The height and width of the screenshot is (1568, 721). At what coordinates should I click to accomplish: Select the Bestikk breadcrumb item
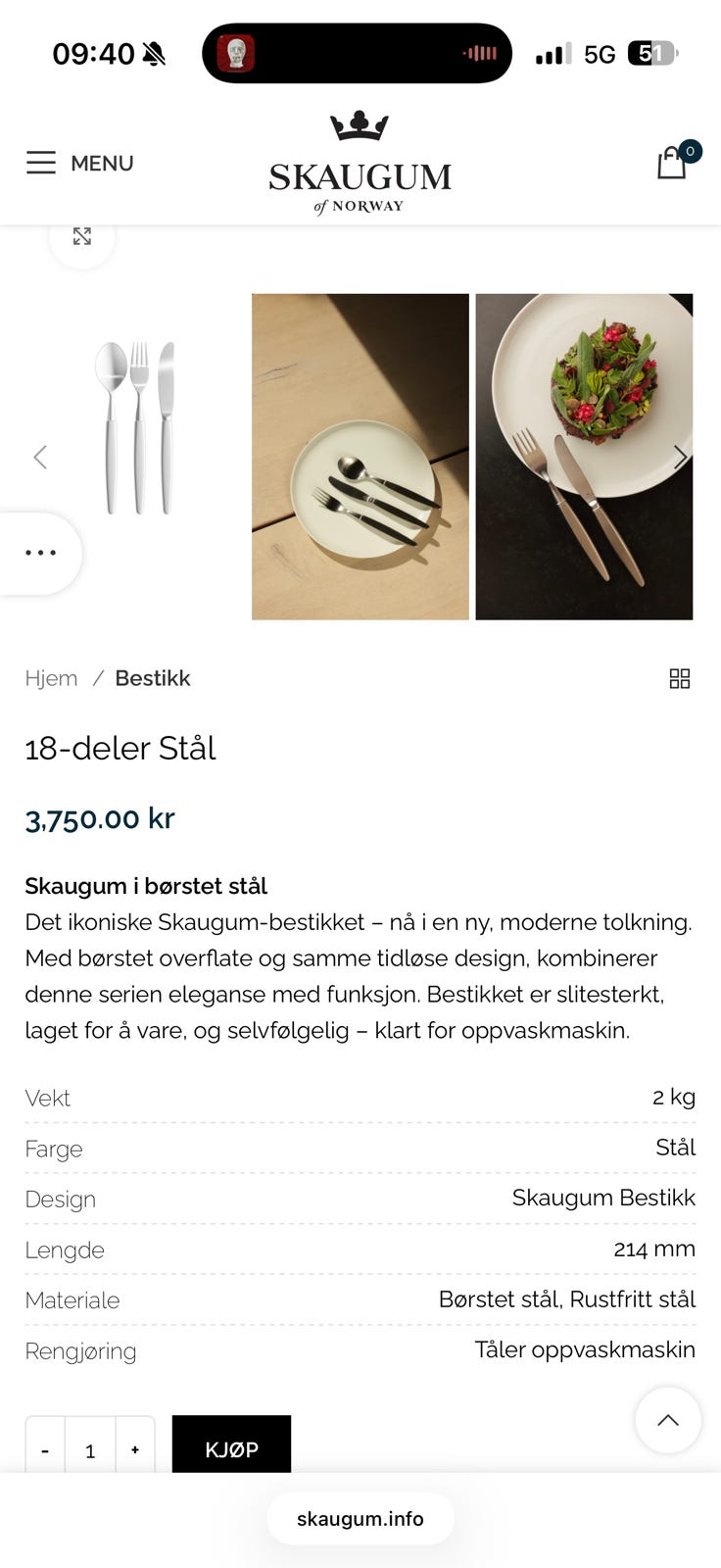point(153,677)
